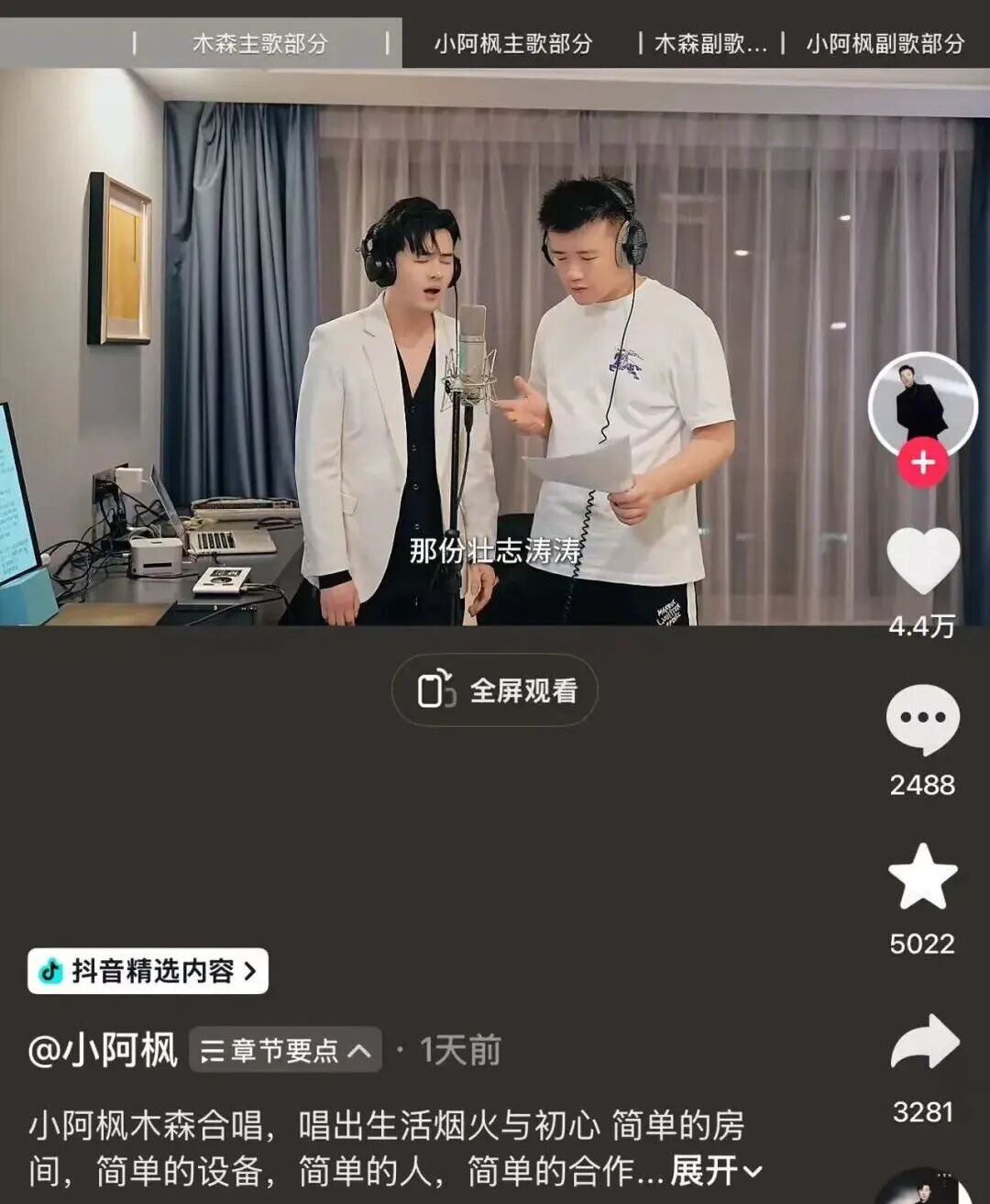
Task: Go to the 小阿枫副歌部分 chapter
Action: point(885,43)
